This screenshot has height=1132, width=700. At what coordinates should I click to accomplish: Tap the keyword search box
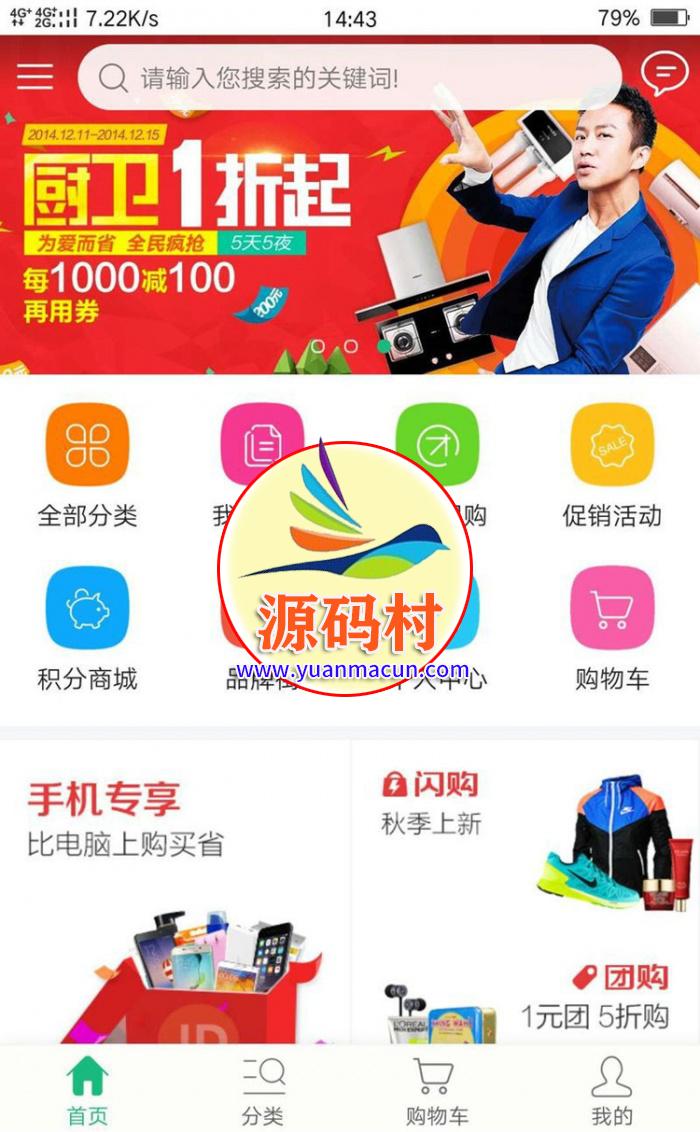click(x=350, y=78)
